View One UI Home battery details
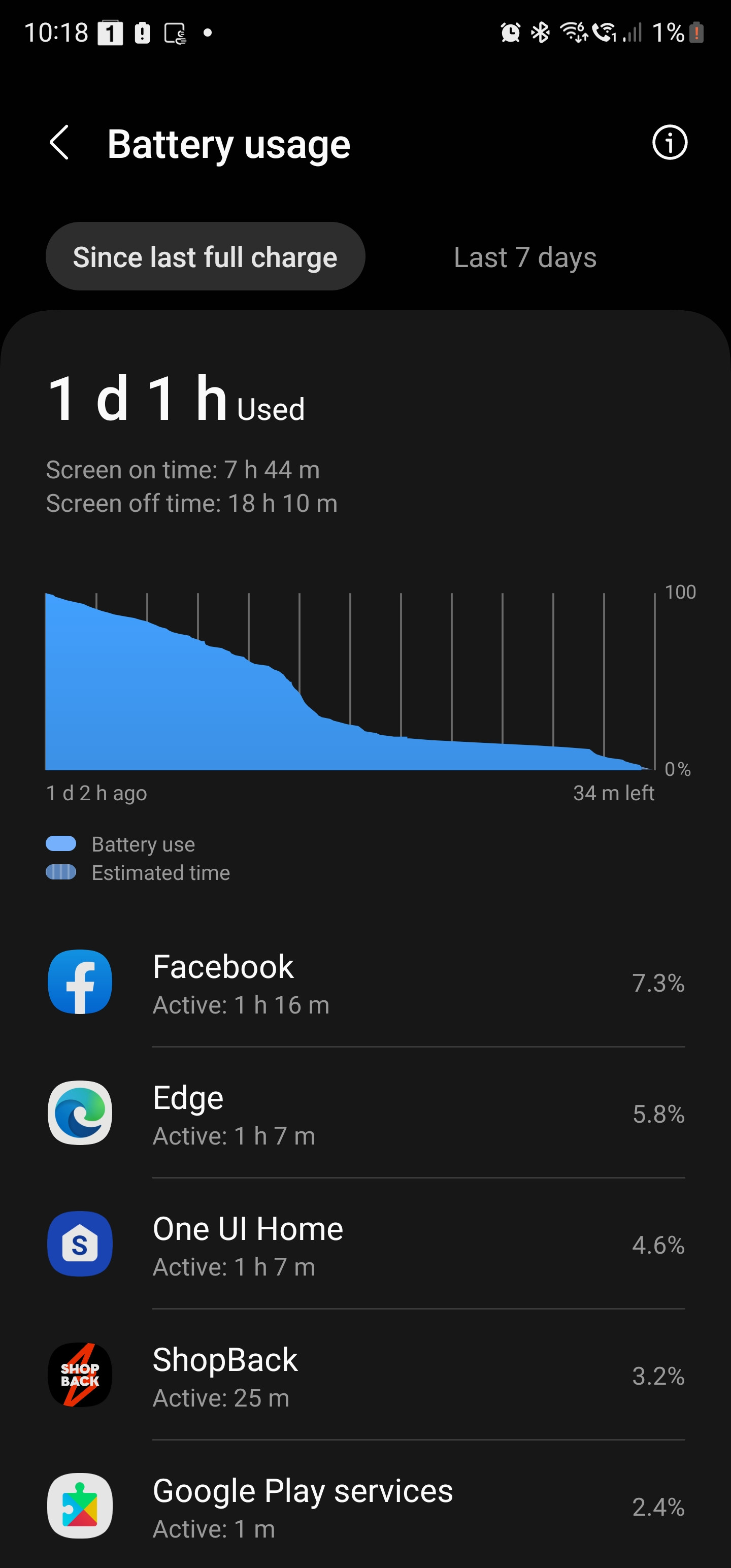Screen dimensions: 731x1568 point(365,1244)
